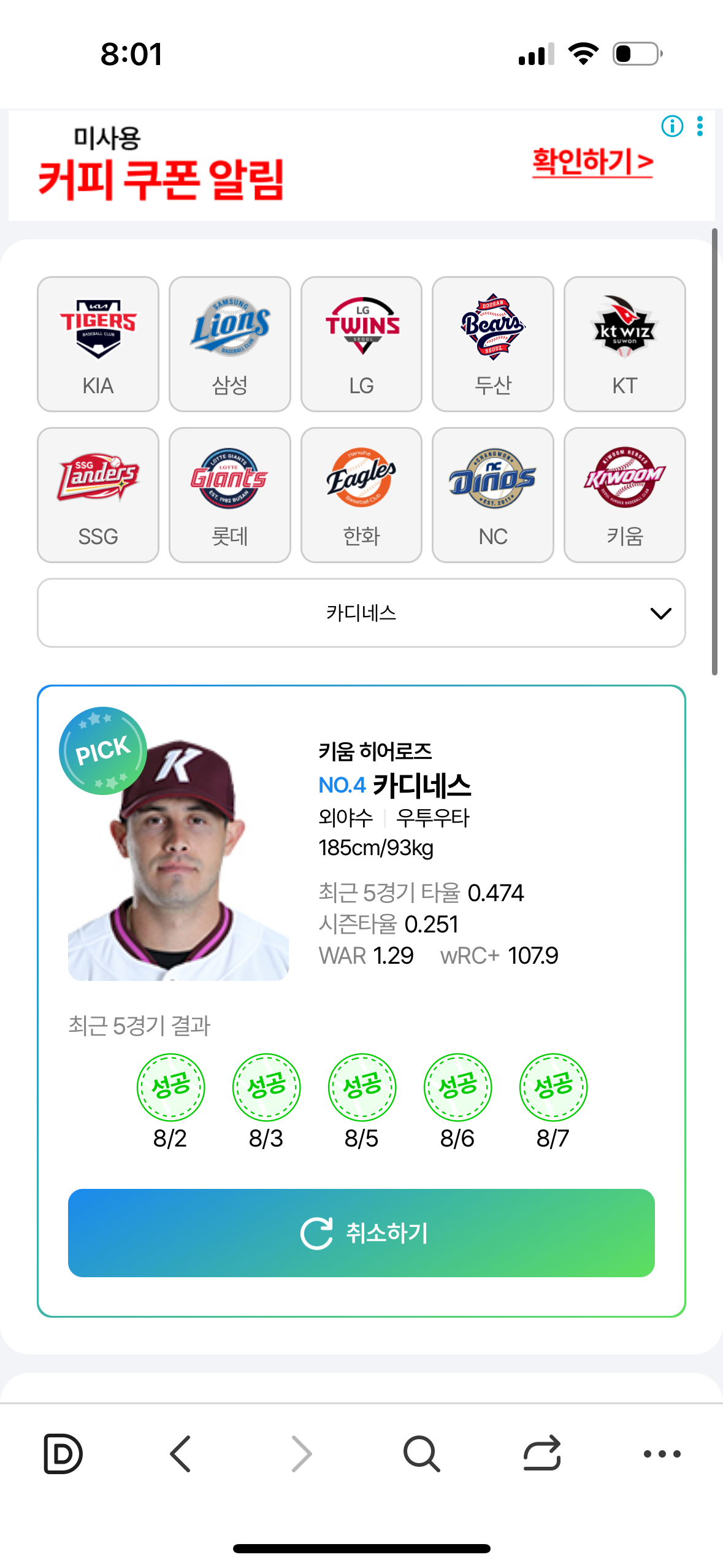
Task: Tap 취소하기 to cancel the pick
Action: click(x=361, y=1233)
